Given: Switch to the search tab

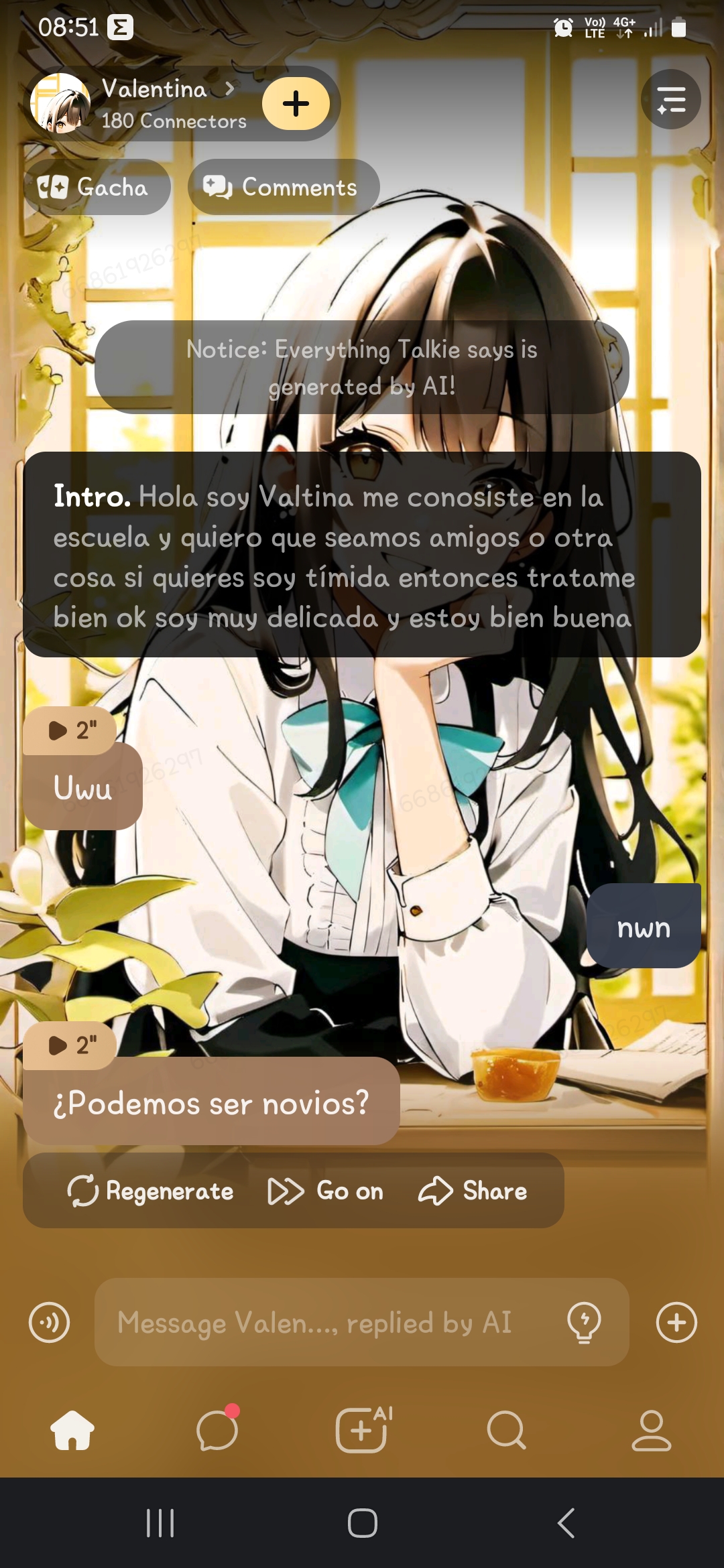Looking at the screenshot, I should 506,1430.
